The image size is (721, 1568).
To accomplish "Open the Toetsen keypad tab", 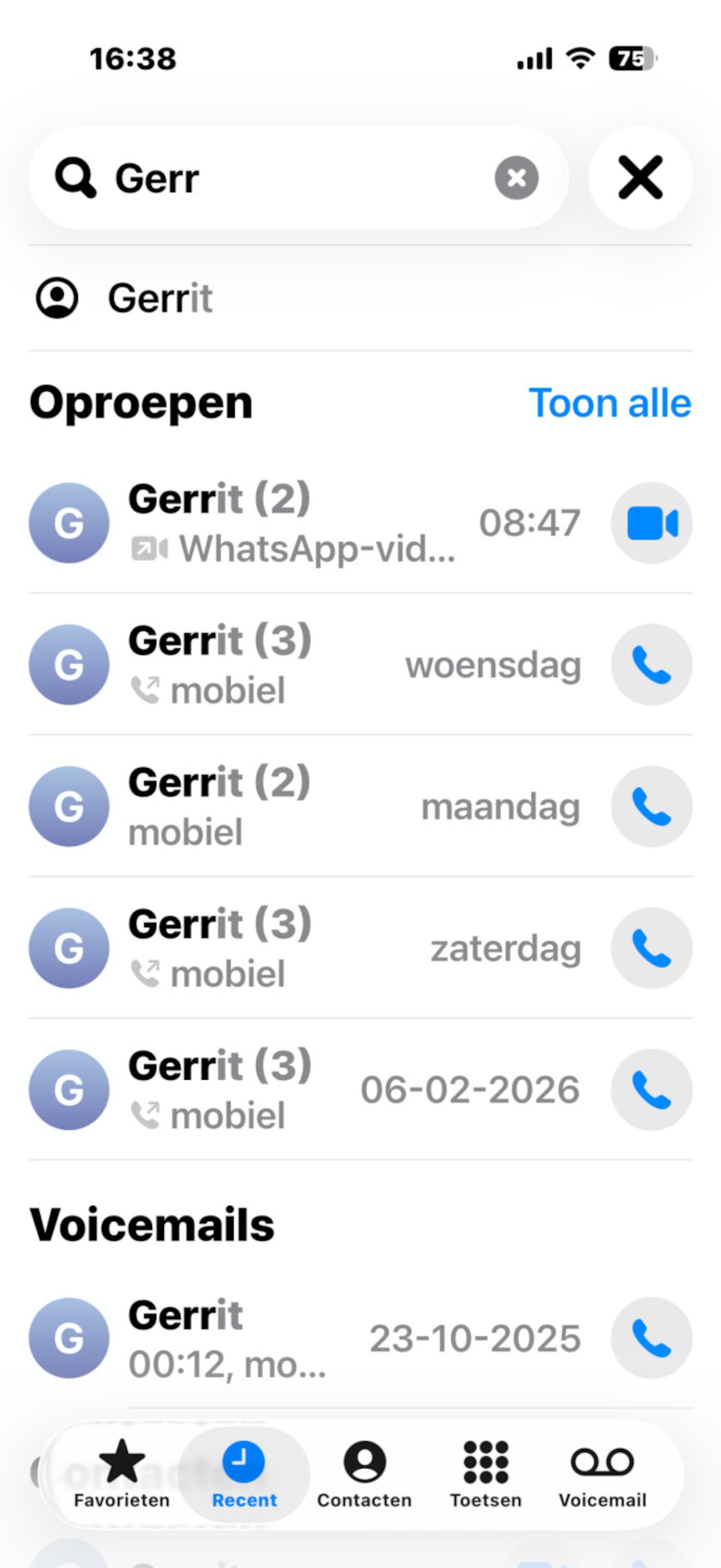I will [x=486, y=1473].
